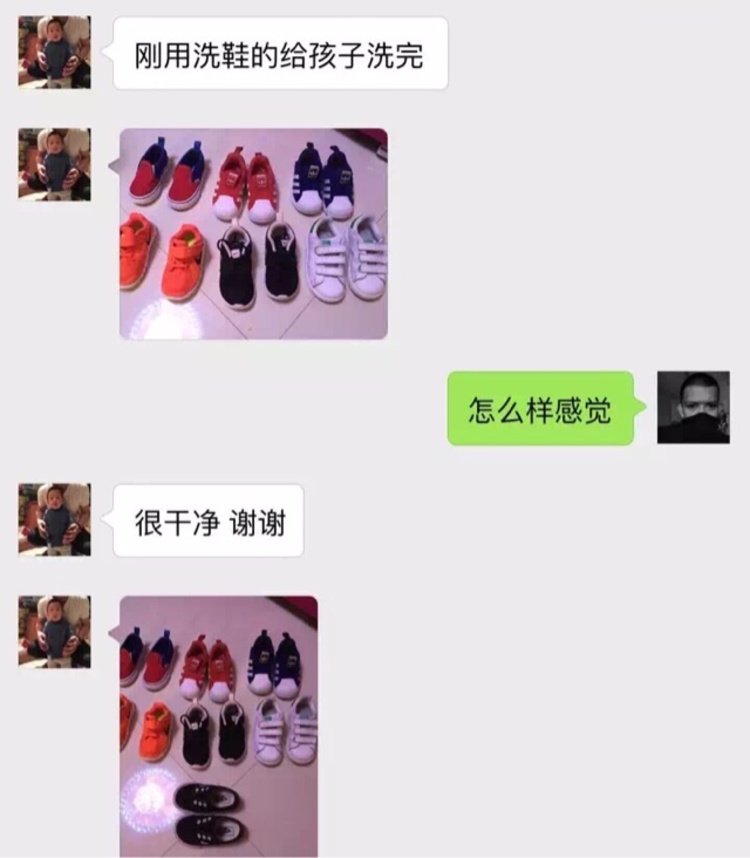The width and height of the screenshot is (750, 858).
Task: Open the last shoe photo with black shoes
Action: tap(218, 726)
